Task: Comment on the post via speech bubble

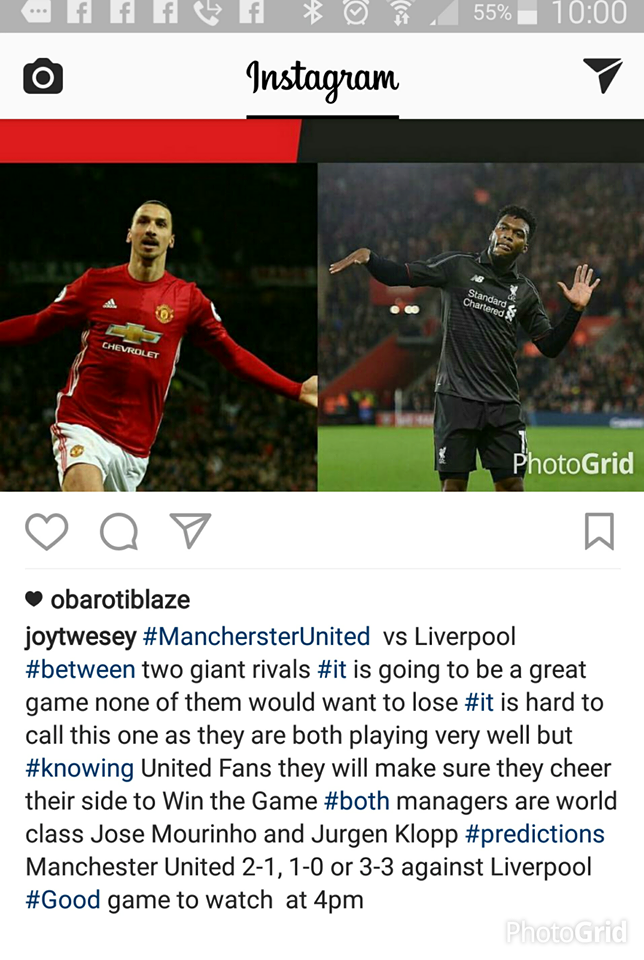Action: [x=119, y=531]
